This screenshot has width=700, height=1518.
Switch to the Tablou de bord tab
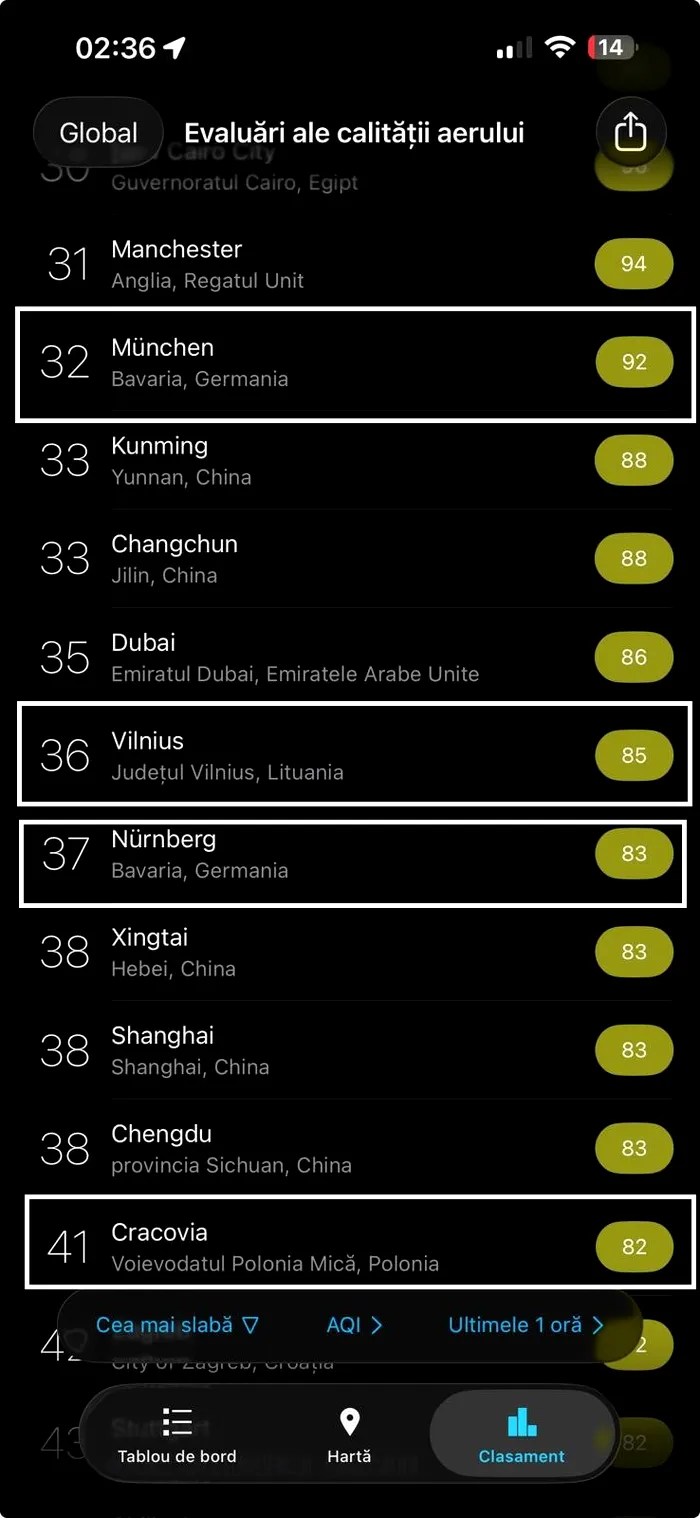click(x=177, y=1434)
